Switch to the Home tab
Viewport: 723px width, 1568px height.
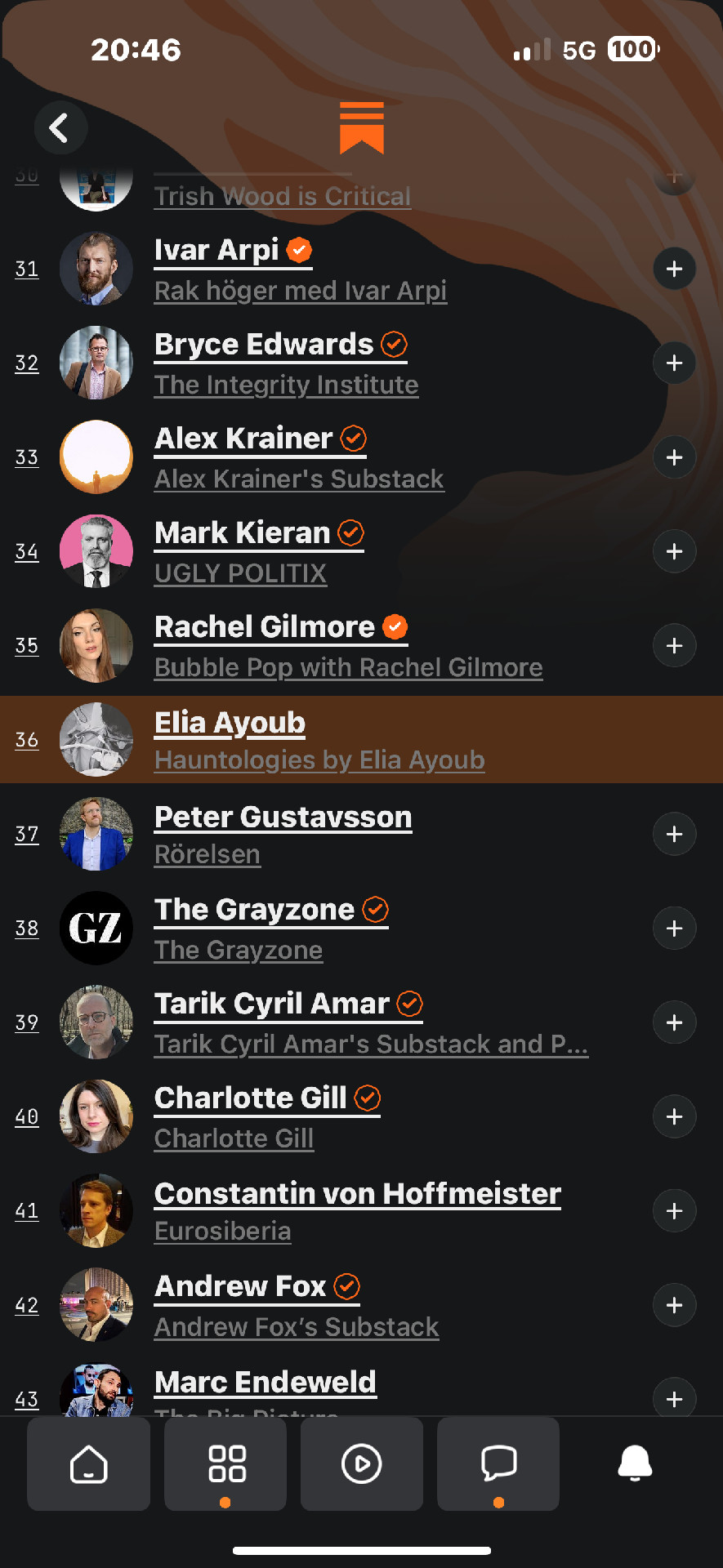pos(89,1463)
